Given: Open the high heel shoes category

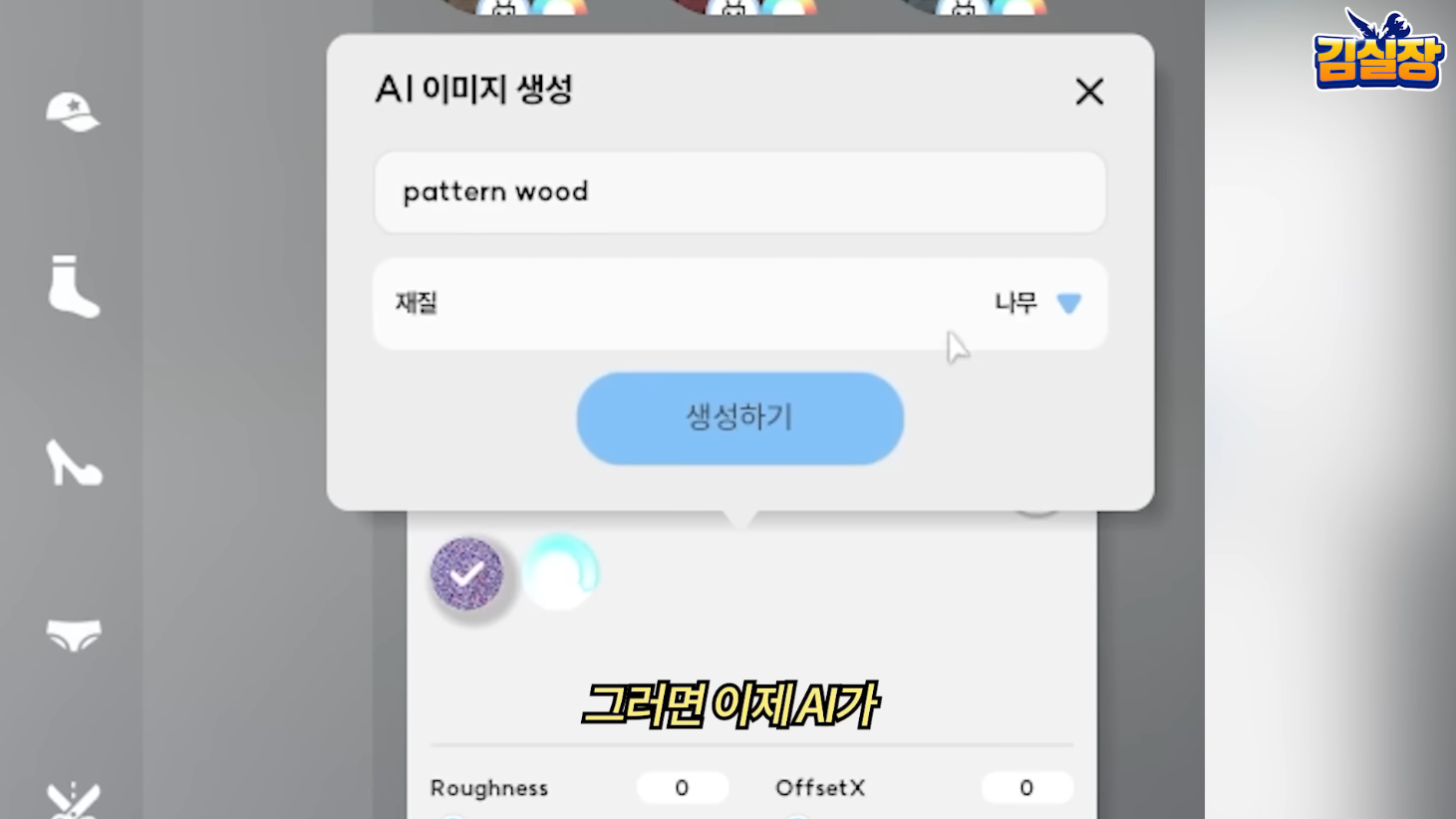Looking at the screenshot, I should click(x=74, y=463).
